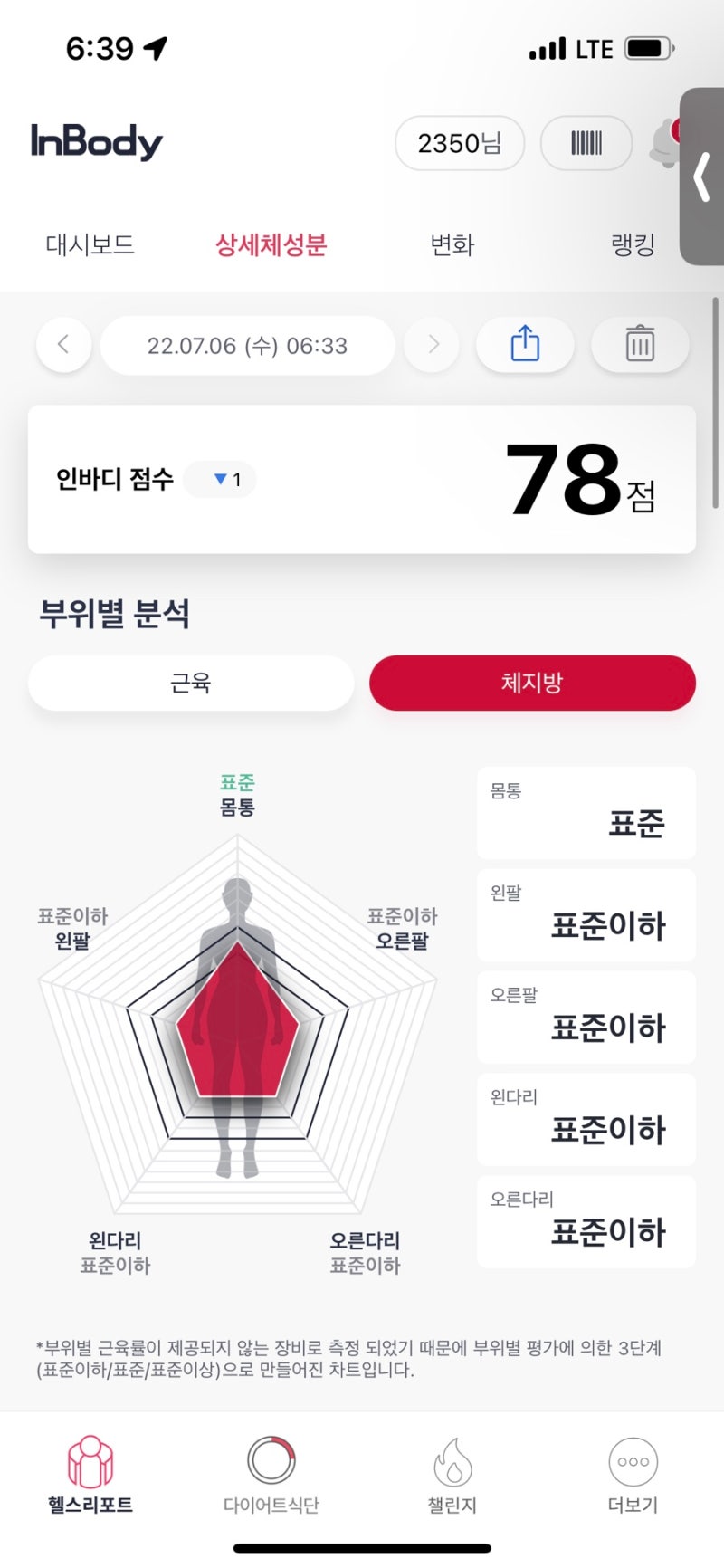Switch to the 대시보드 tab
This screenshot has height=1568, width=724.
[90, 244]
